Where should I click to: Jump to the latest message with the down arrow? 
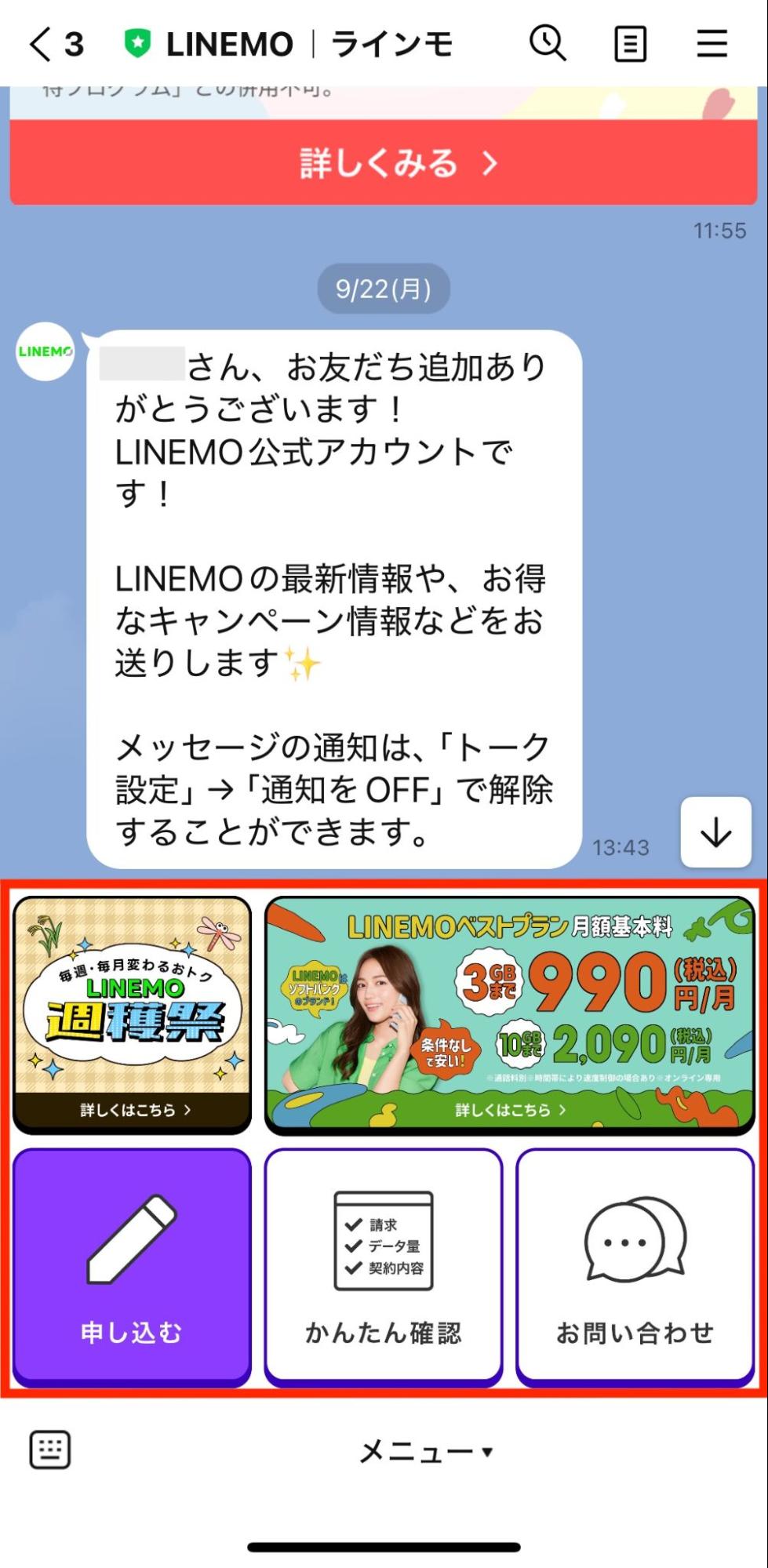pos(715,832)
